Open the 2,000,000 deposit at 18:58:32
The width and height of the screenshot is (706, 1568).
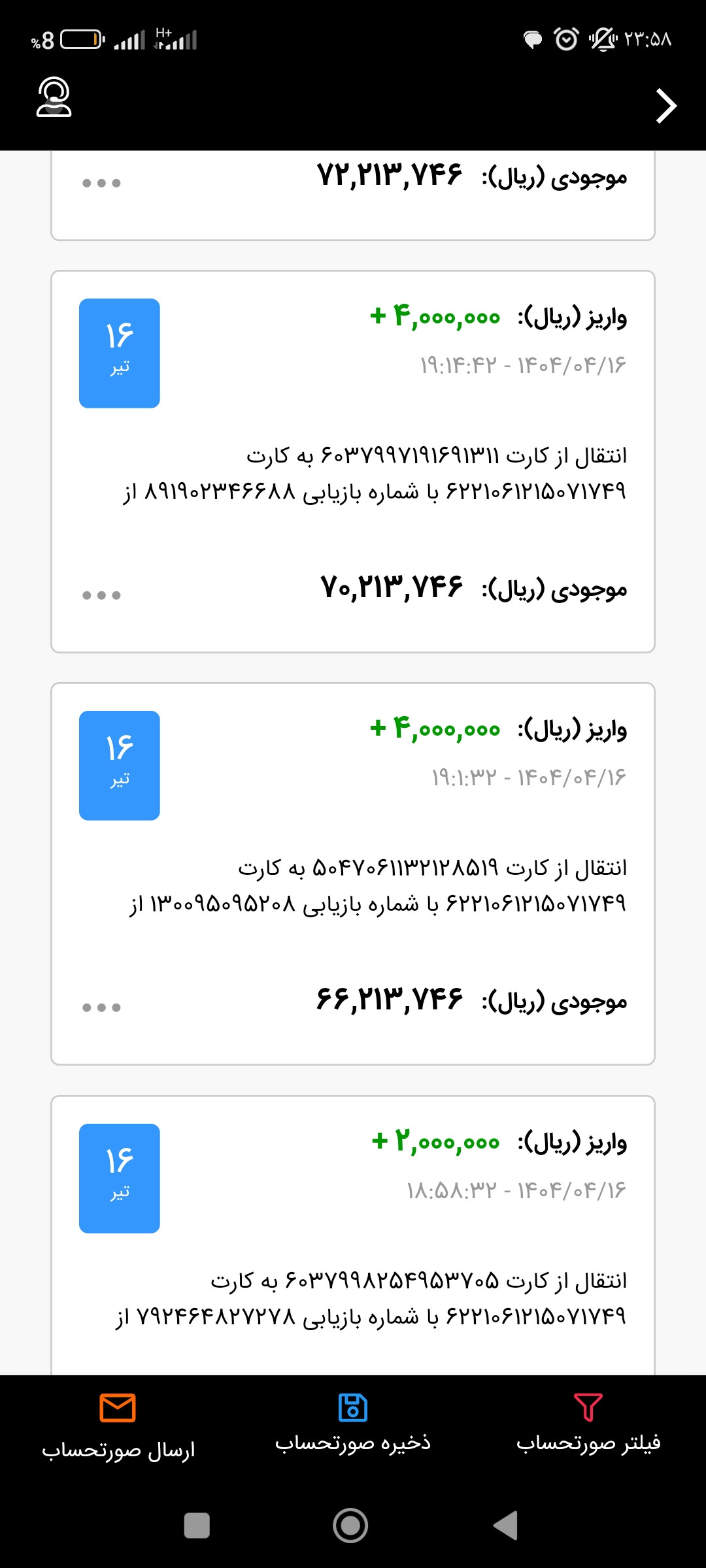tap(353, 1235)
